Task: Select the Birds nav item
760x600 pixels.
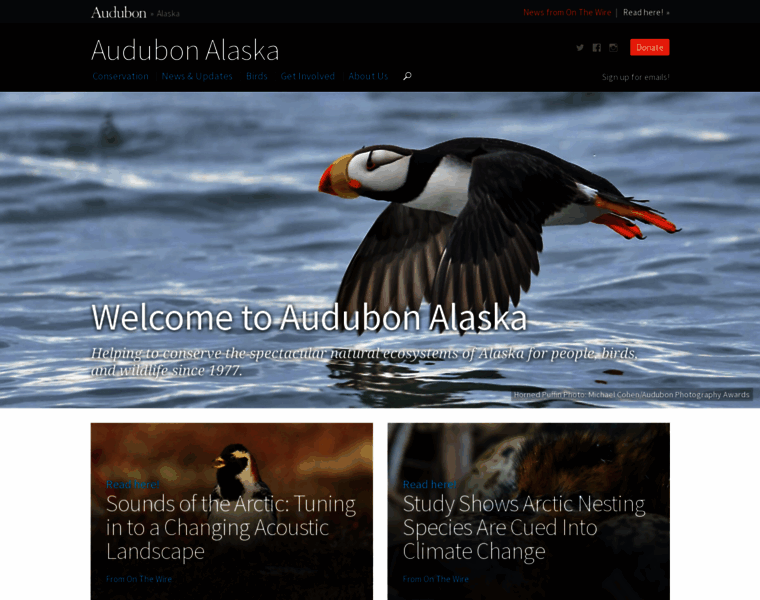Action: coord(257,76)
